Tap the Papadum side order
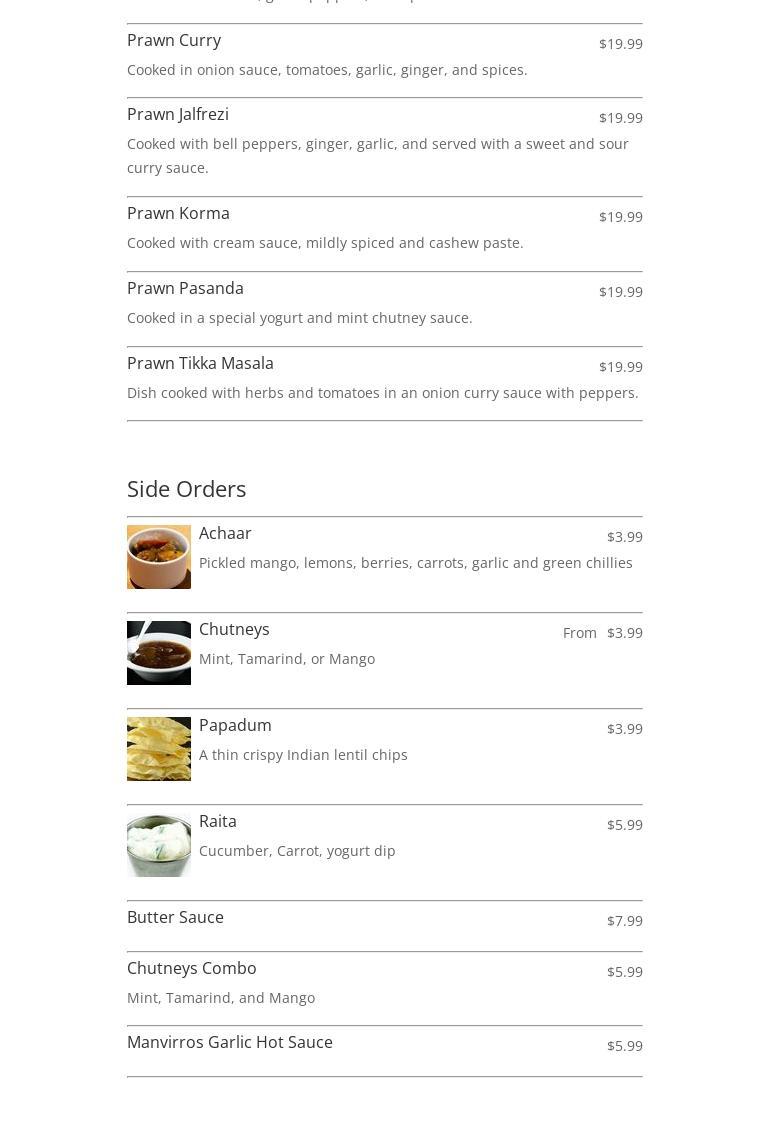The width and height of the screenshot is (770, 1131). 235,726
